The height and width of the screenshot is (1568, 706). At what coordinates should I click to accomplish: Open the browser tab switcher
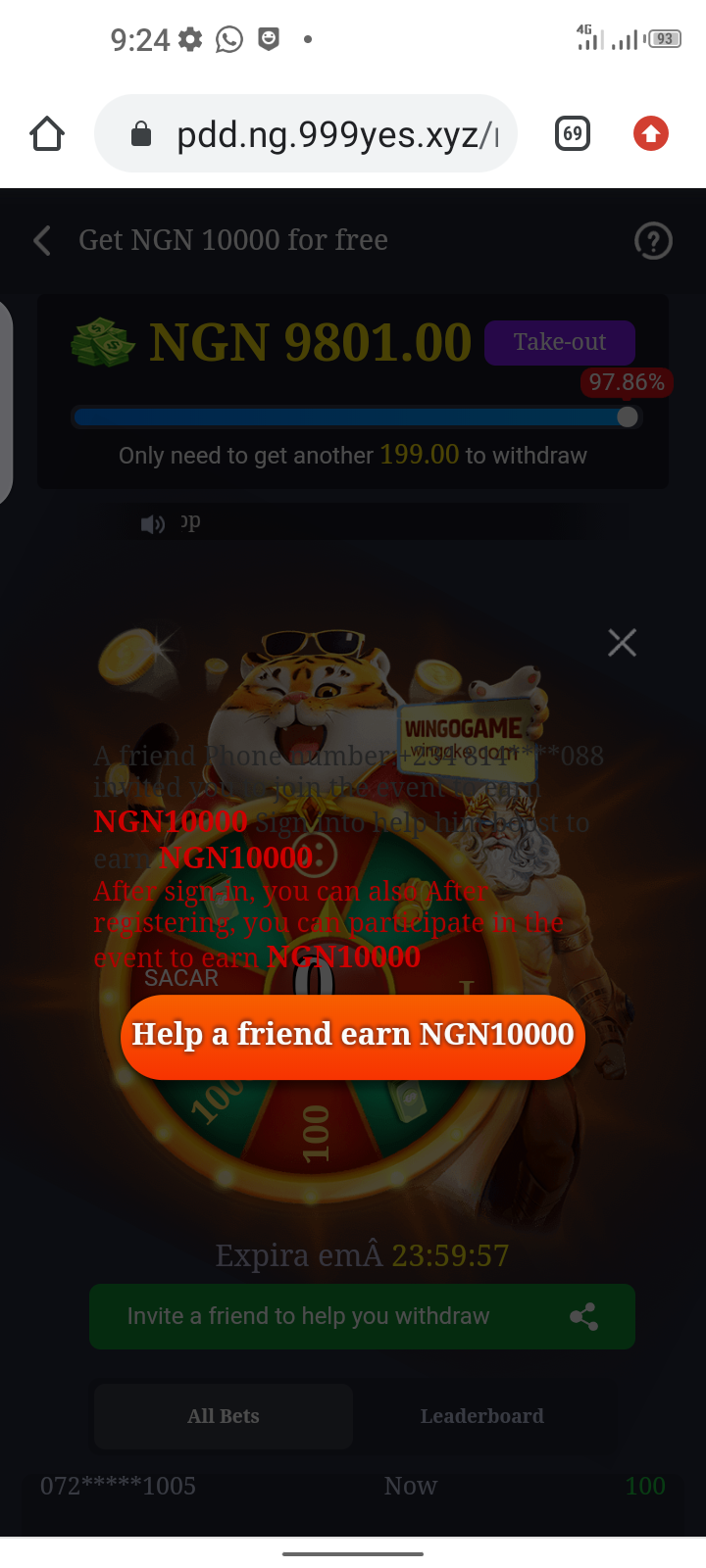pos(573,133)
